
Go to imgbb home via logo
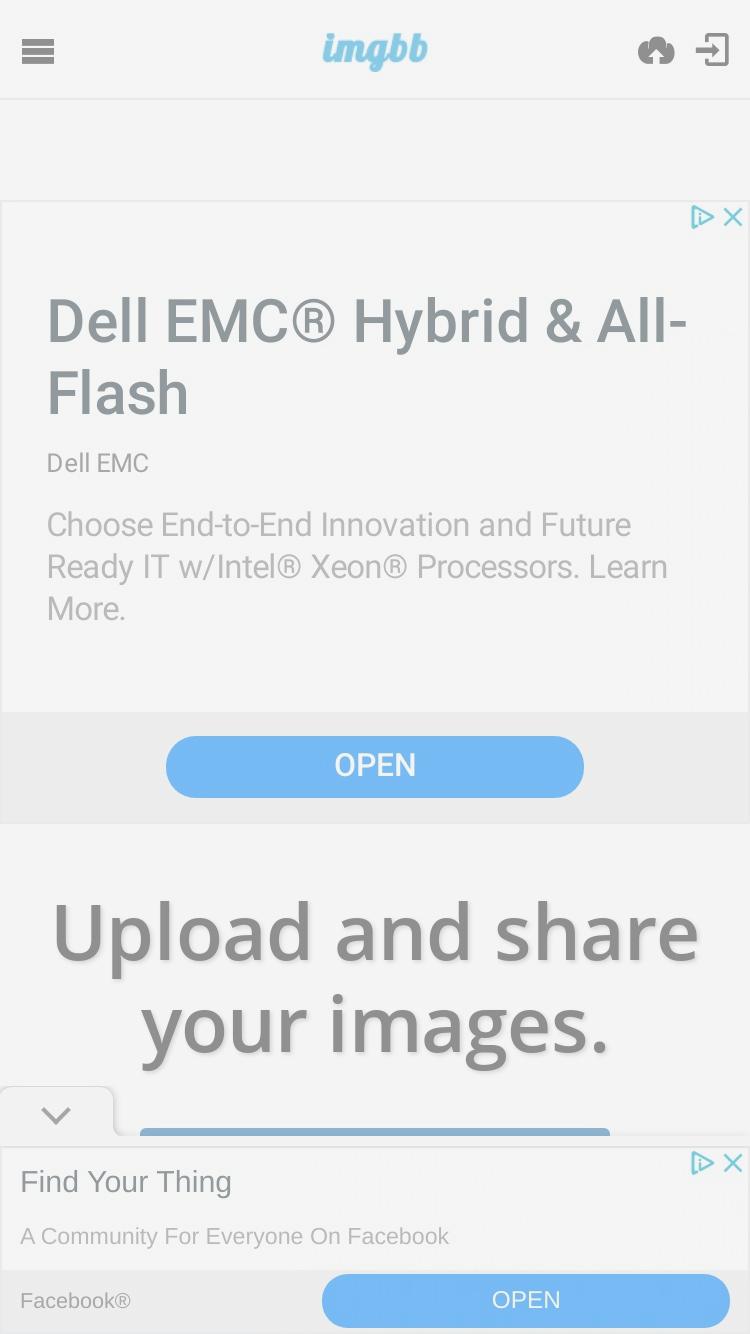tap(375, 50)
